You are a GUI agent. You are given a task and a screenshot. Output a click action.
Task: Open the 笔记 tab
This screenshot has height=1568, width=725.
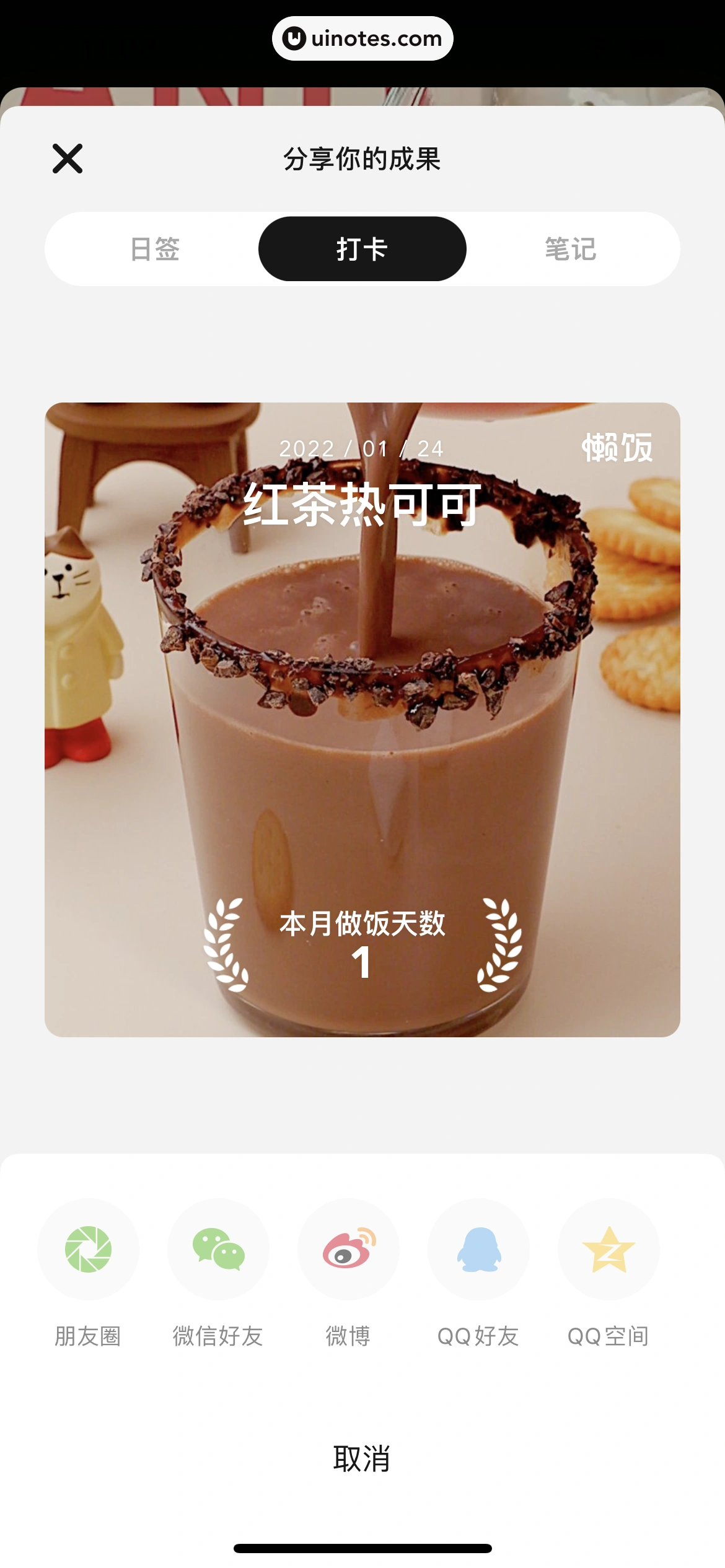(x=569, y=248)
